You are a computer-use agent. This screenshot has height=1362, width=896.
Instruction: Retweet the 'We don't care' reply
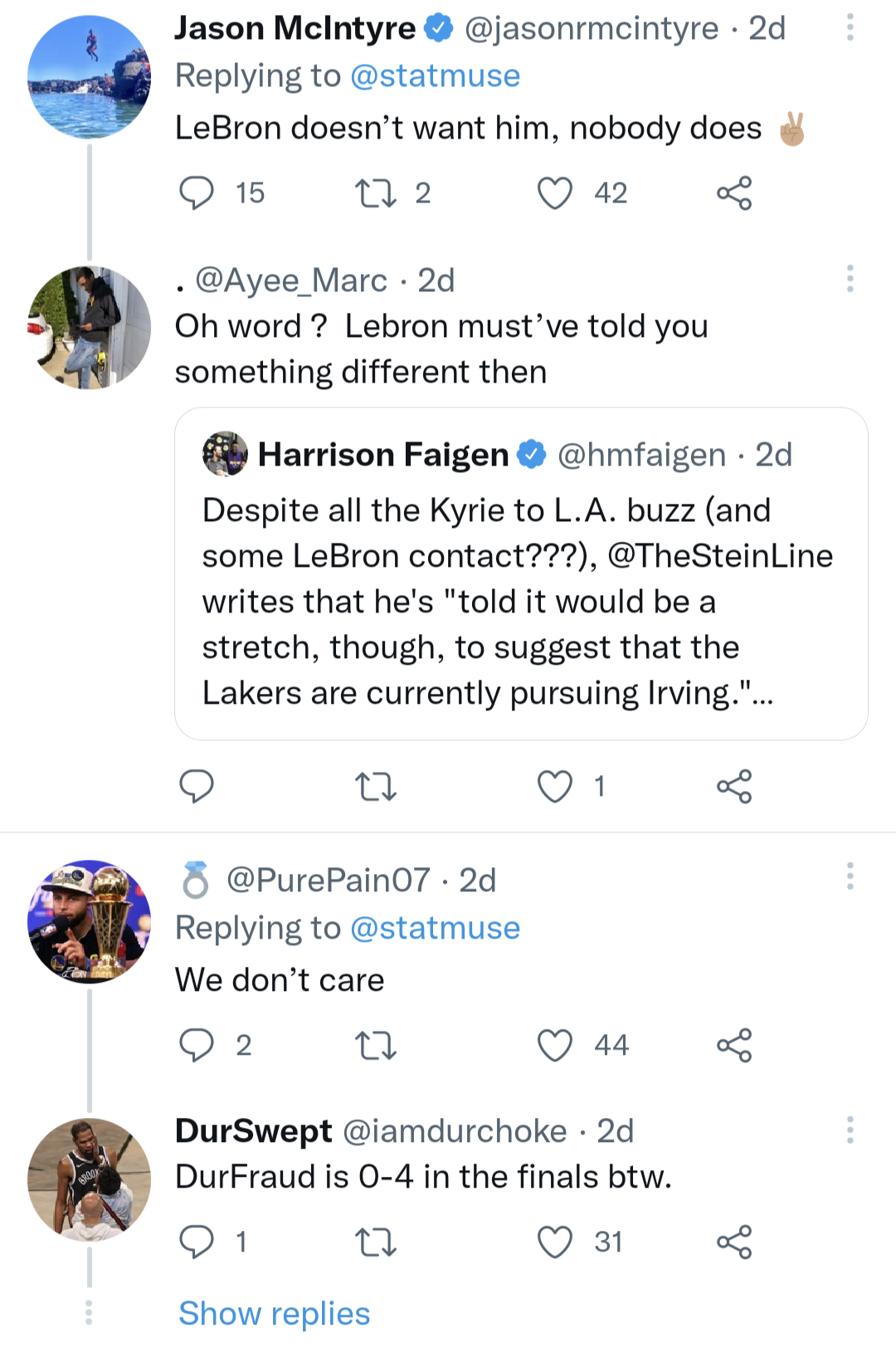click(x=376, y=1045)
